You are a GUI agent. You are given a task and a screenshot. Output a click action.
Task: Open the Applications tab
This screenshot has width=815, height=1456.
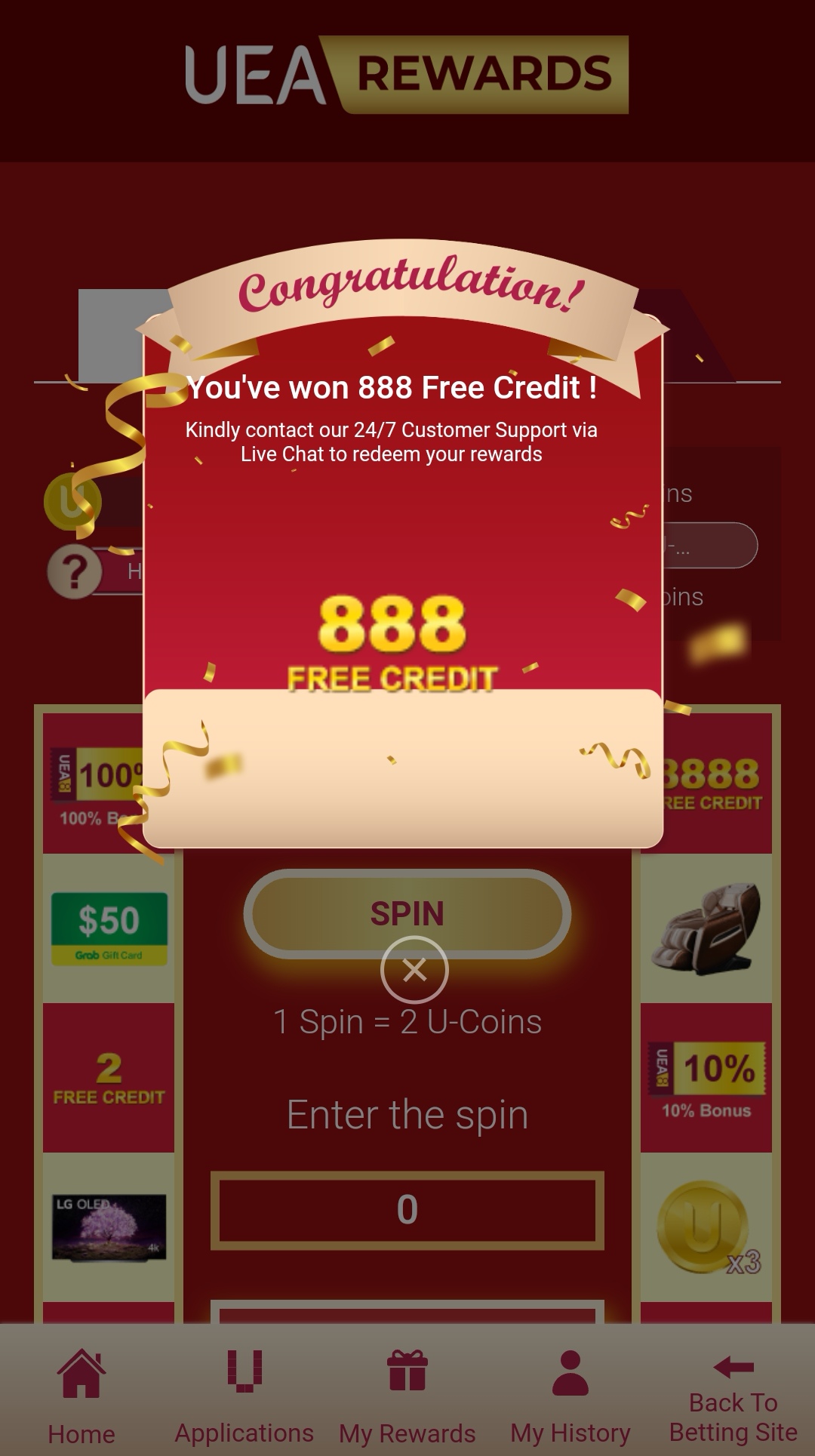click(244, 1396)
